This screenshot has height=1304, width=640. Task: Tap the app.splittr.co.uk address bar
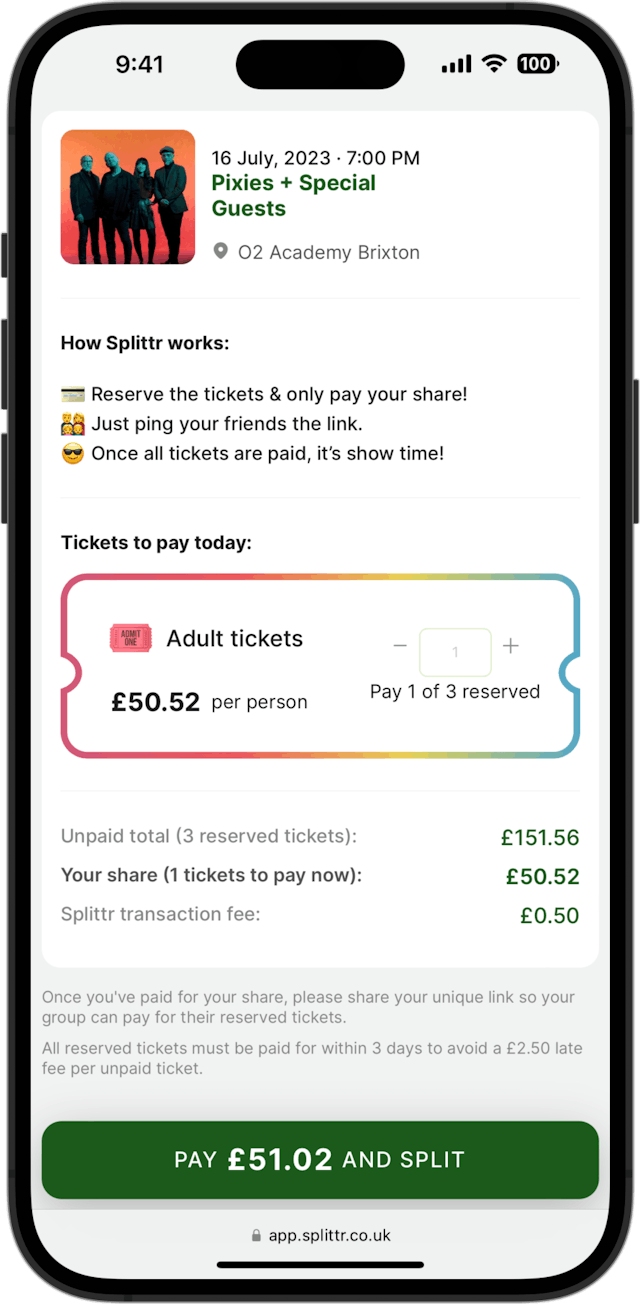coord(320,1235)
